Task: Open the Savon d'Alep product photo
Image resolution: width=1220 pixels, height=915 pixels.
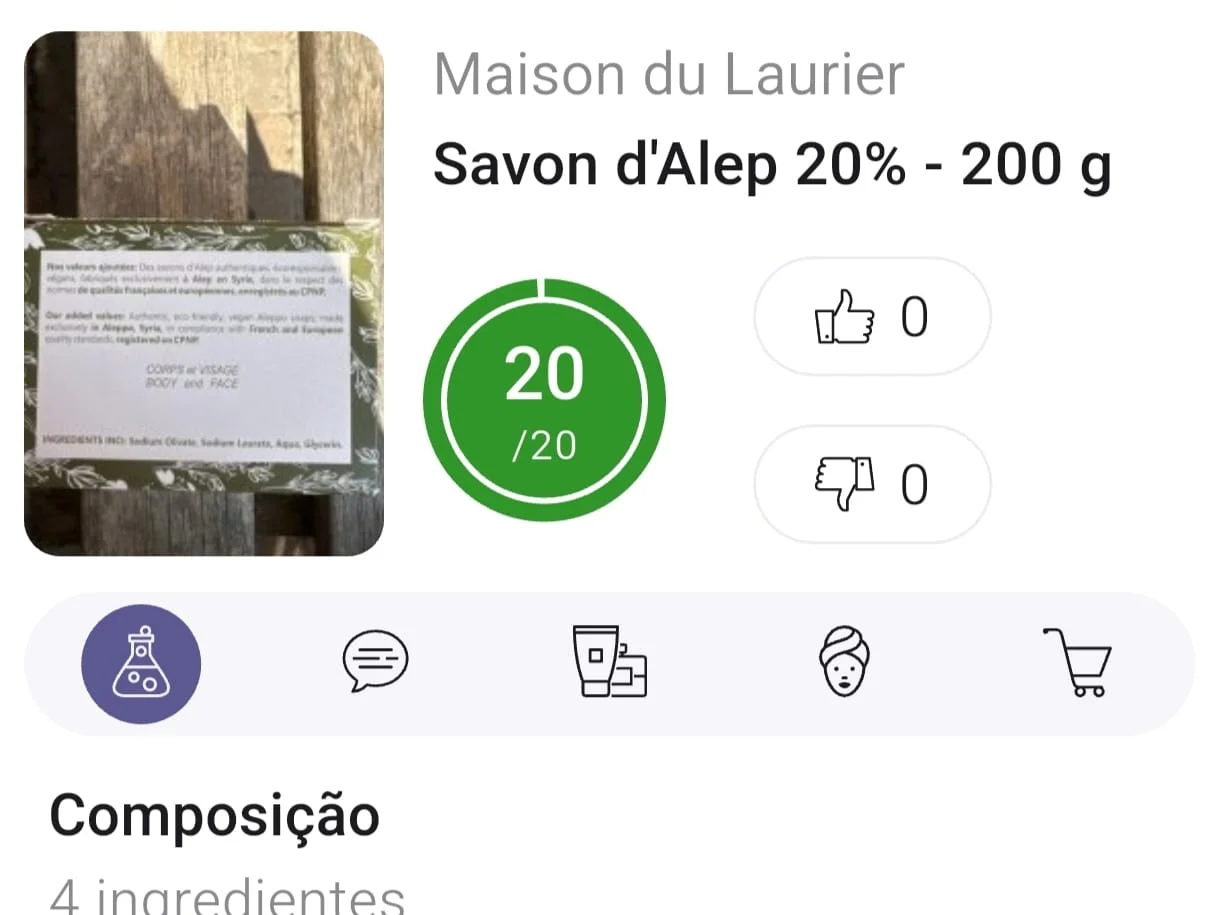Action: (204, 293)
